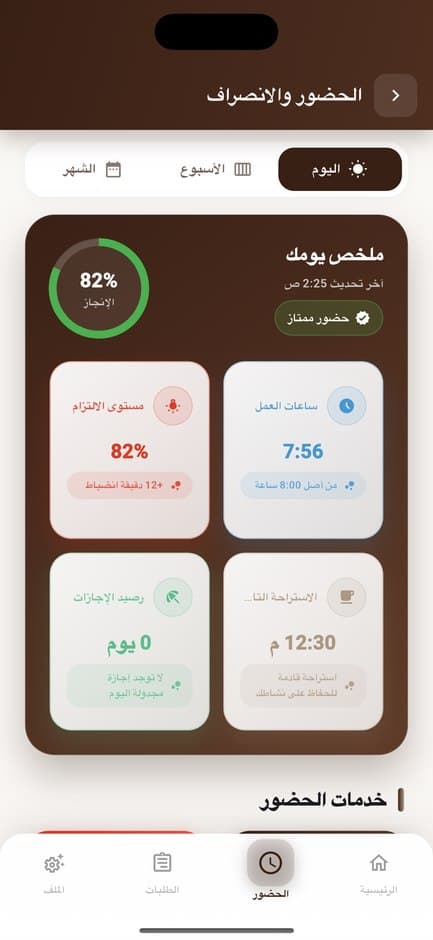Switch to the الشهر view
Screen dimensions: 433x940
click(x=92, y=170)
